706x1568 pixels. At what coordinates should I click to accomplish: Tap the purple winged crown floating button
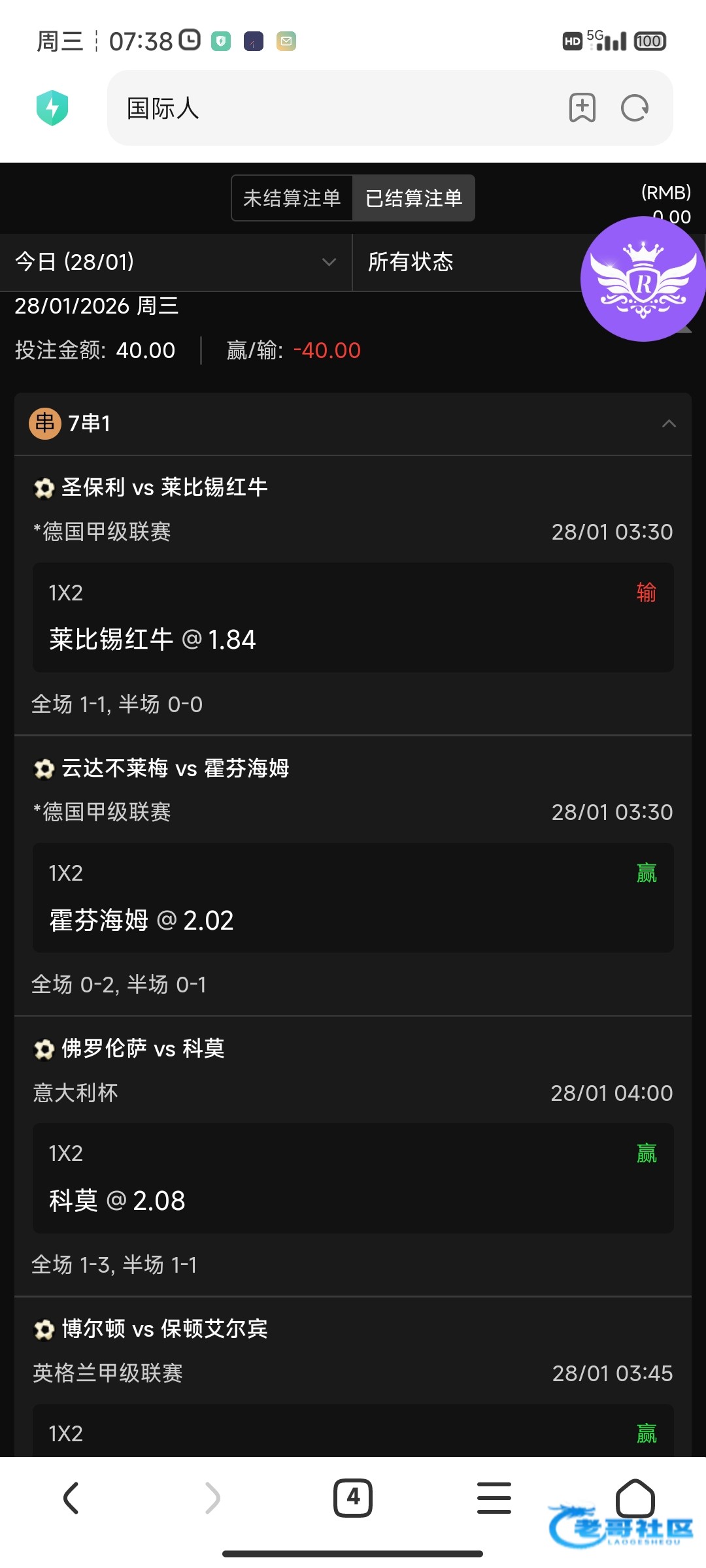point(643,279)
